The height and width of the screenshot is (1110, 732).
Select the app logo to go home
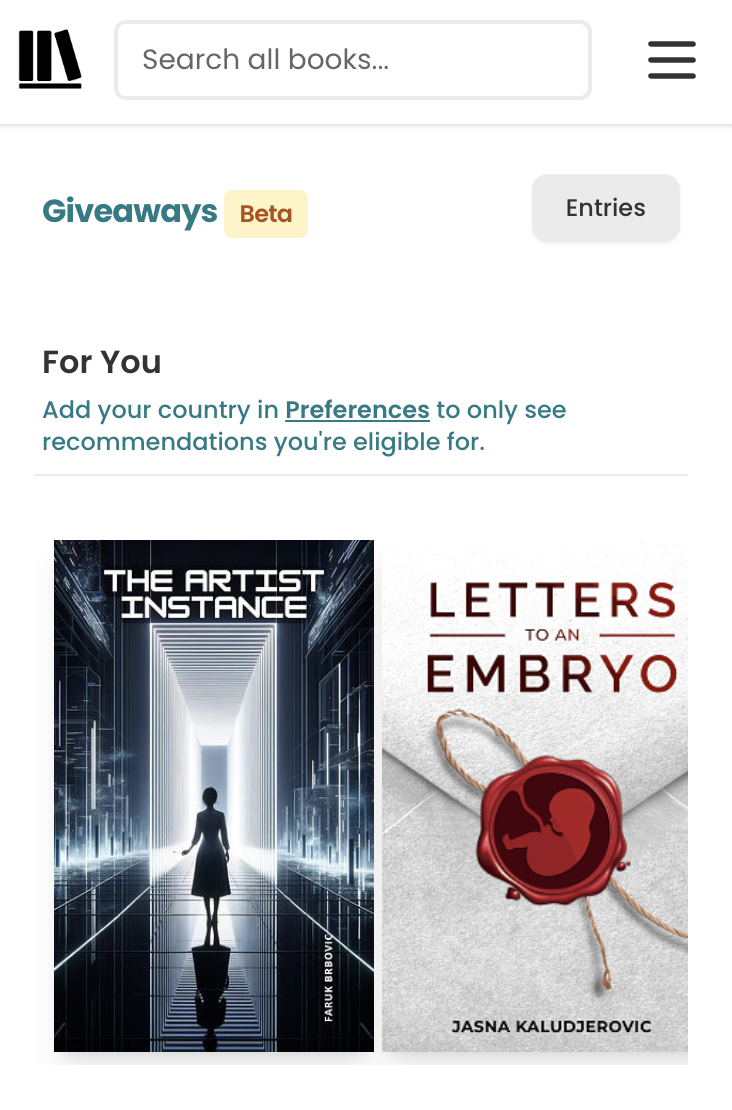(49, 59)
